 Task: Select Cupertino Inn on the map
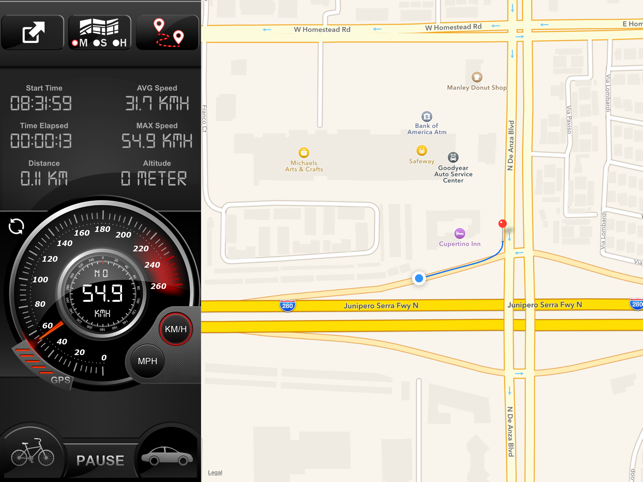coord(460,234)
